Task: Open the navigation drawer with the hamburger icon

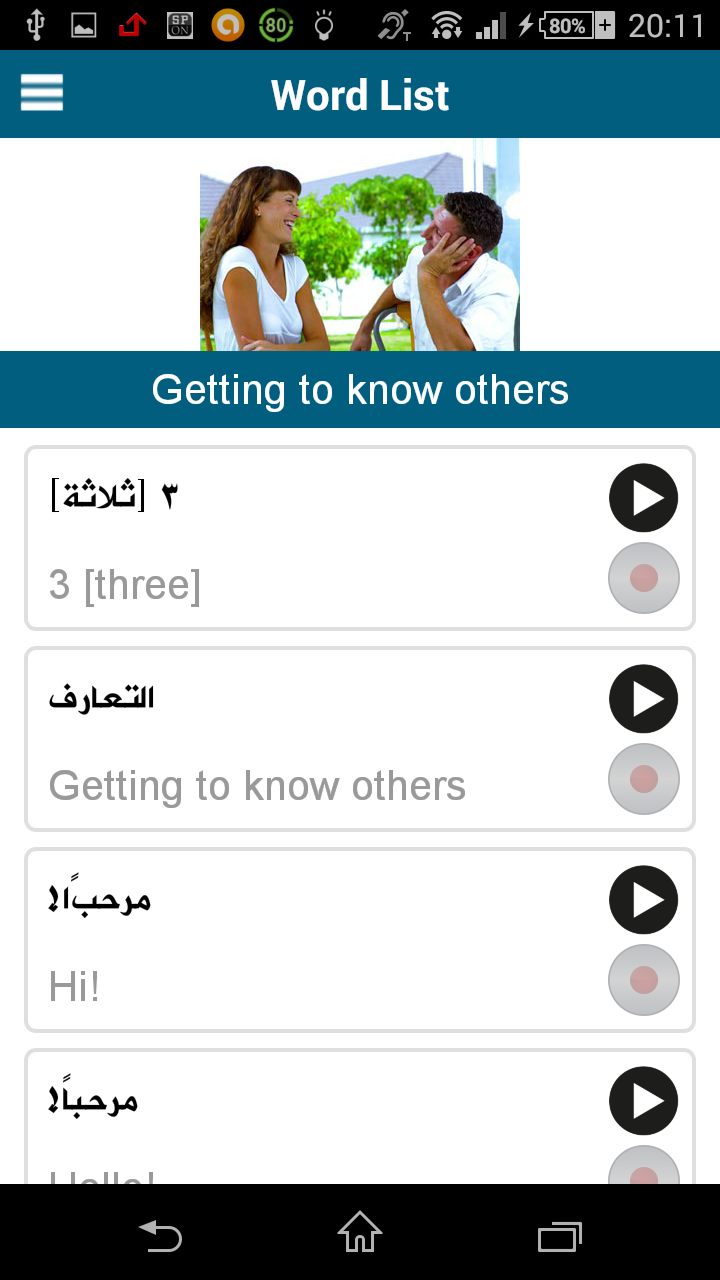Action: (x=41, y=92)
